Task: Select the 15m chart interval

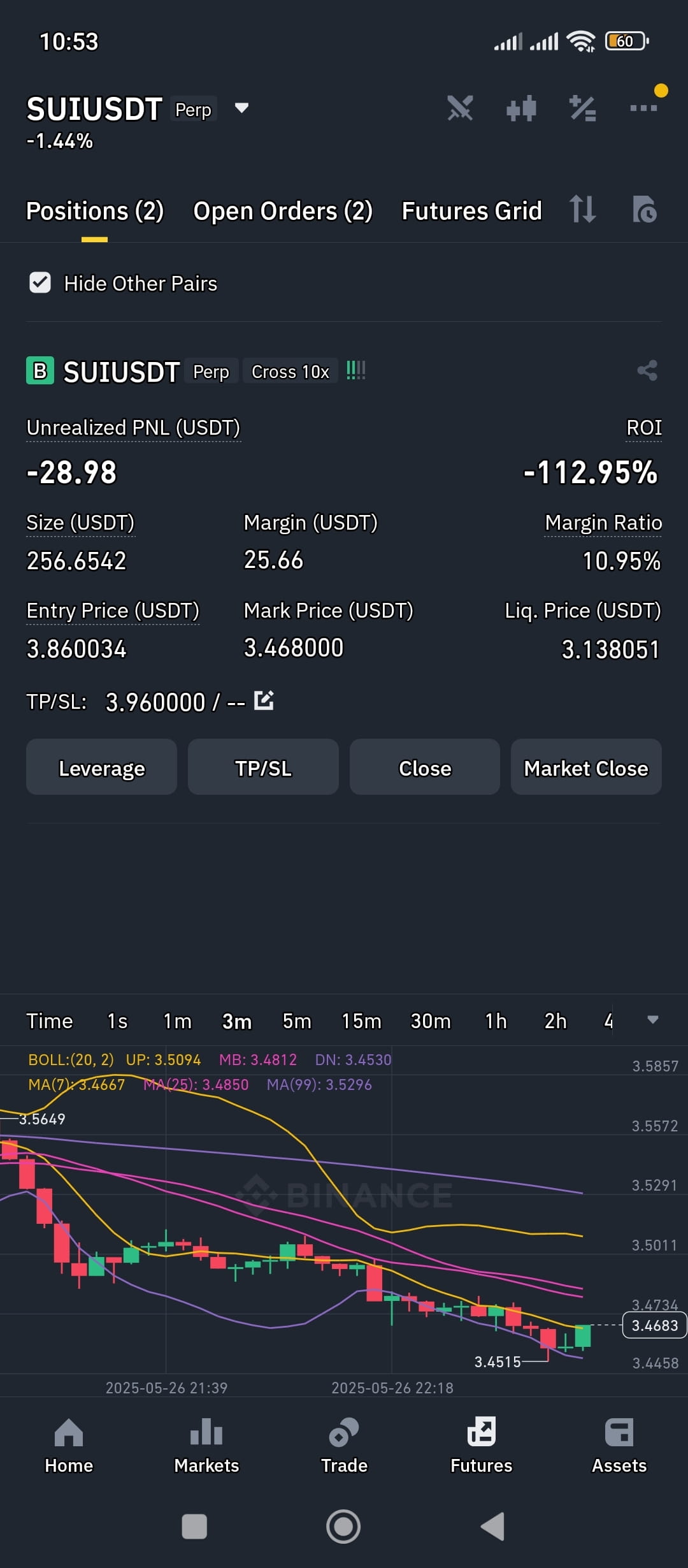Action: (361, 1021)
